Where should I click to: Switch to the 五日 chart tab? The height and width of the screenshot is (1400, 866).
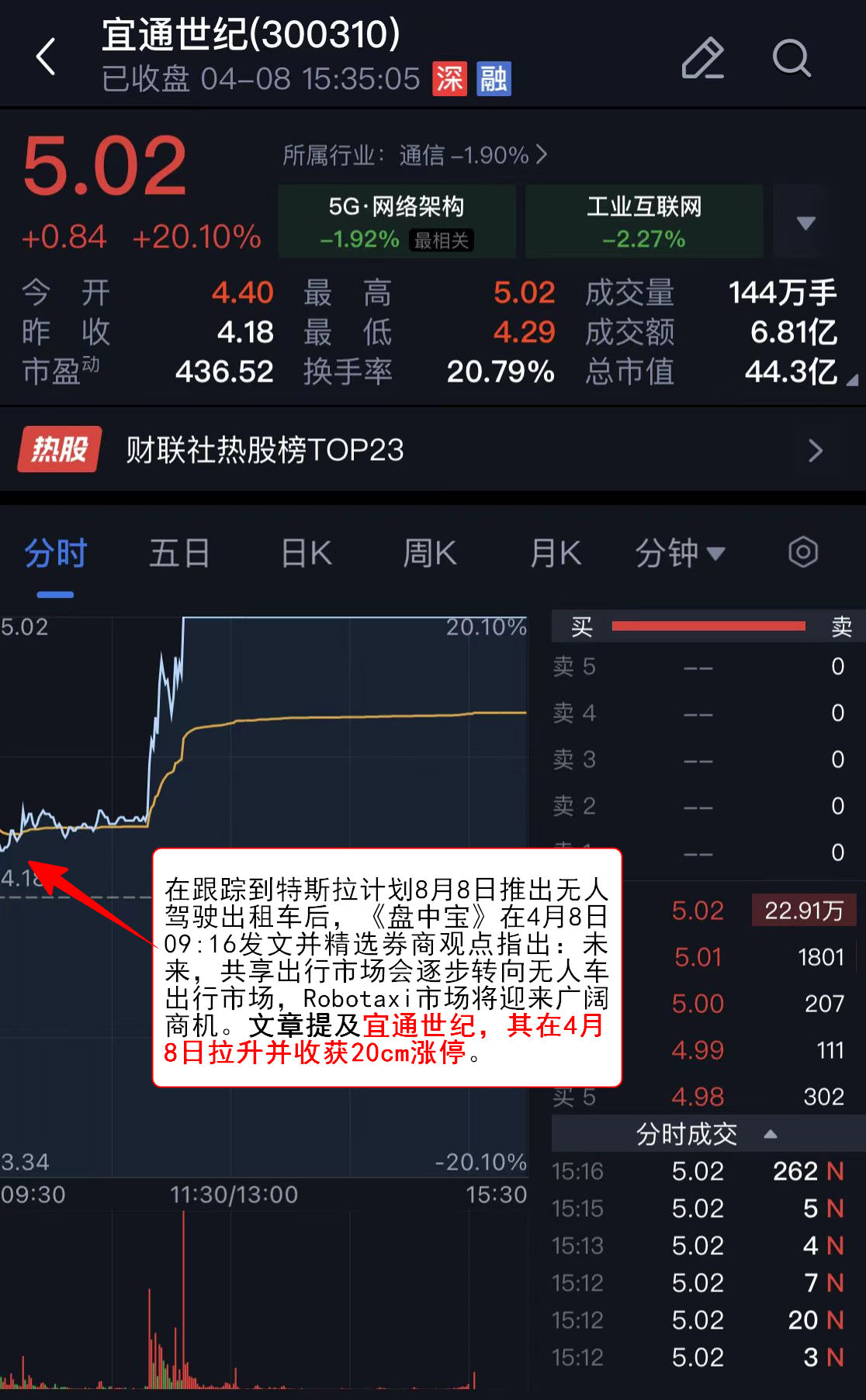tap(179, 554)
